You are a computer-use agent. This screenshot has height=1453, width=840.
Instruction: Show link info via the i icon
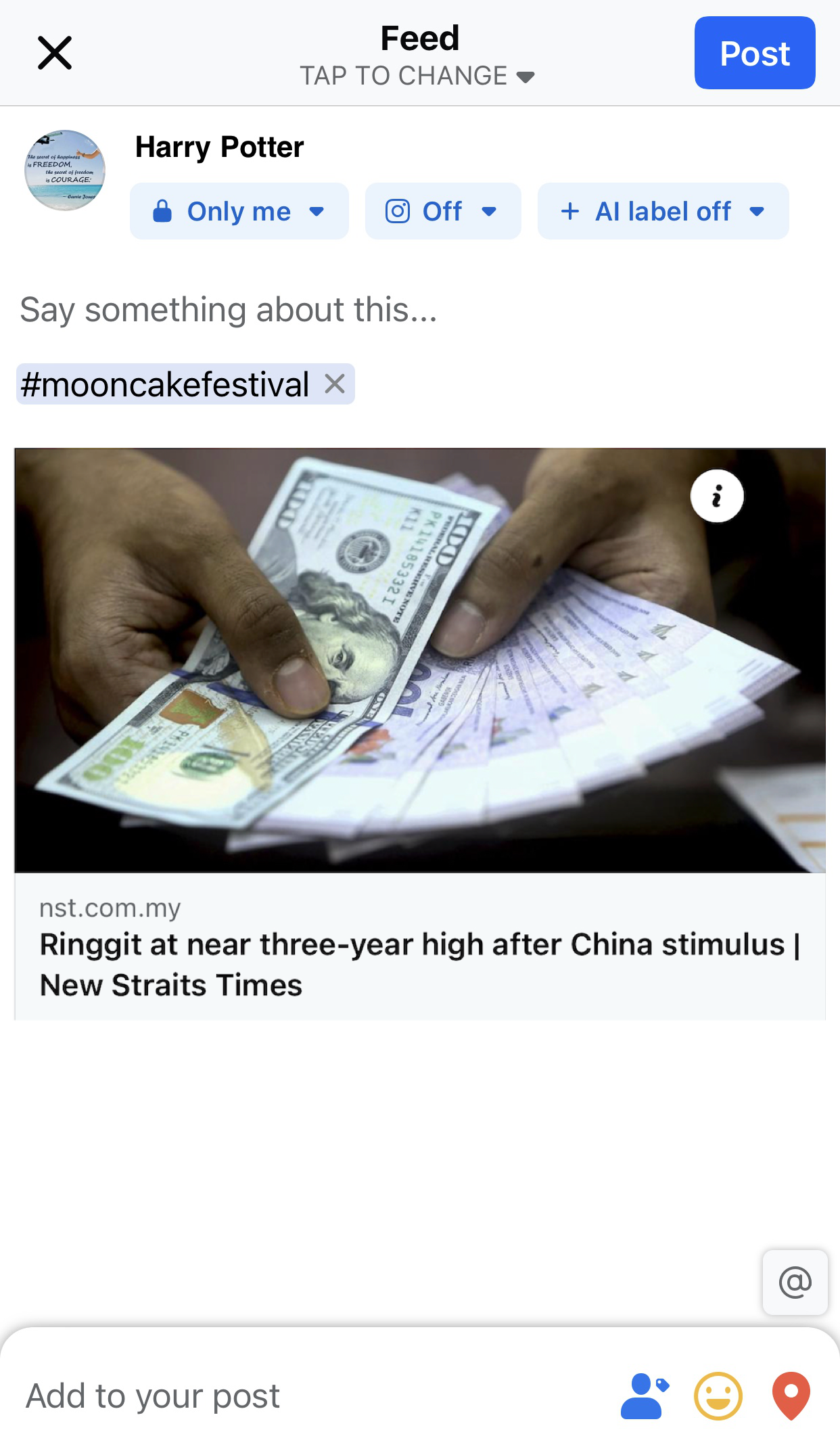pyautogui.click(x=717, y=496)
